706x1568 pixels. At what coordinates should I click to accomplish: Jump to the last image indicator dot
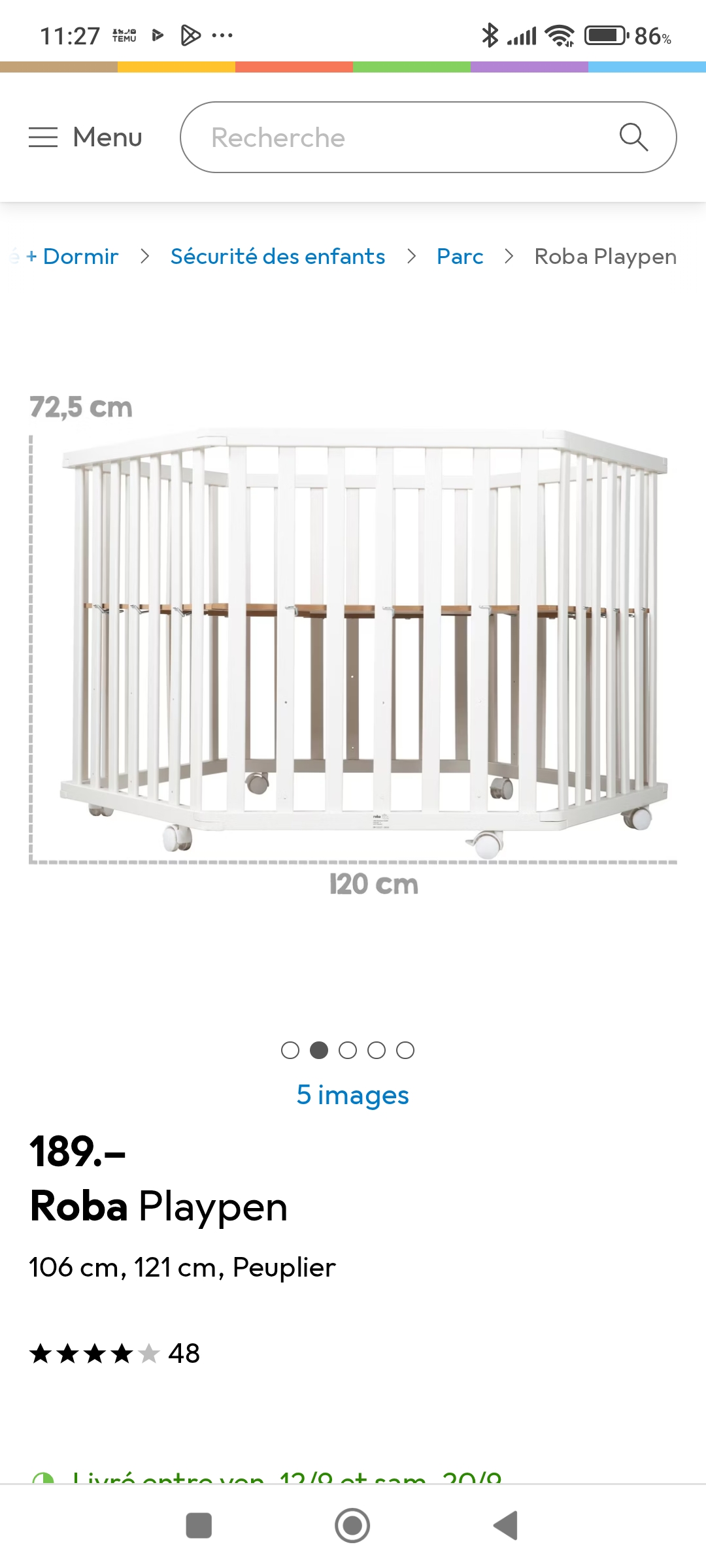click(405, 1050)
